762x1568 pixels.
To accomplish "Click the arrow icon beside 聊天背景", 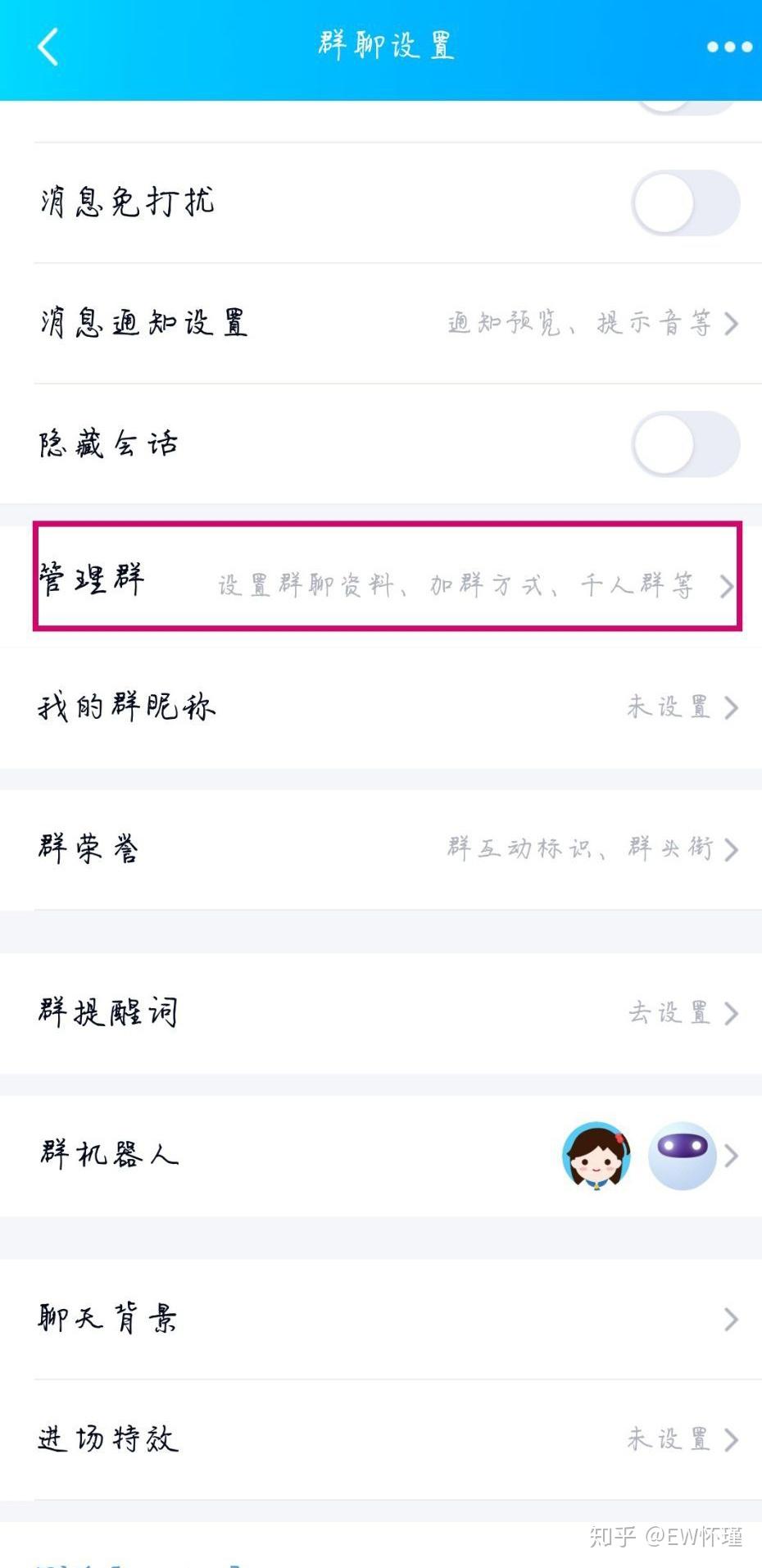I will click(730, 1318).
